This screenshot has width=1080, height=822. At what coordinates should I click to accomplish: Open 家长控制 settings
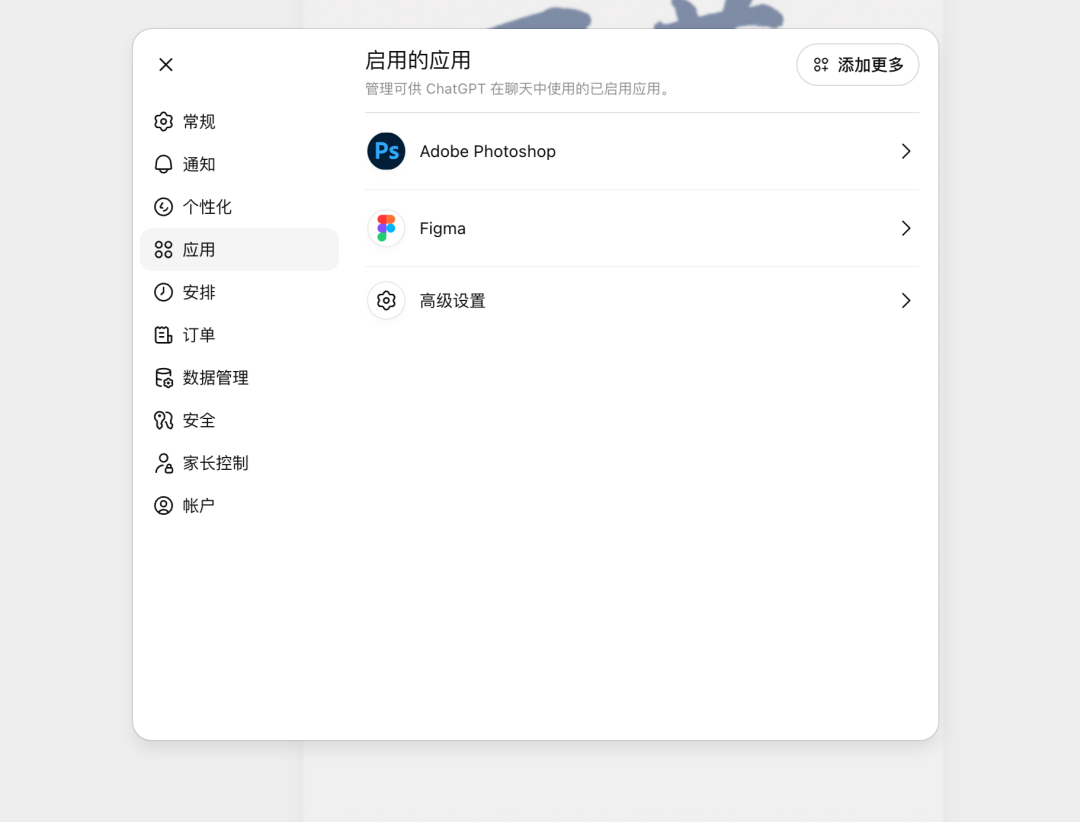215,463
